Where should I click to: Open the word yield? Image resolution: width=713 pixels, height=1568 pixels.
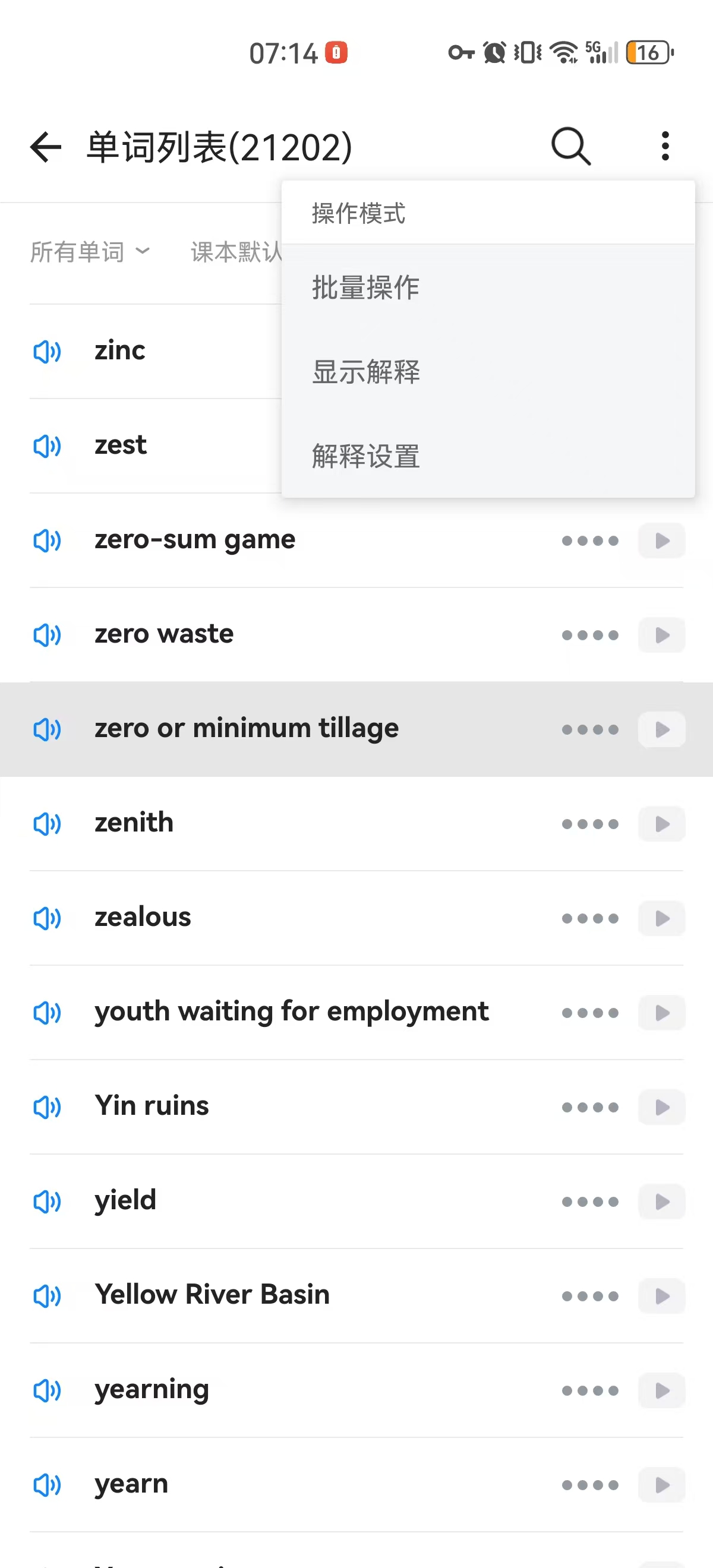pos(356,1201)
